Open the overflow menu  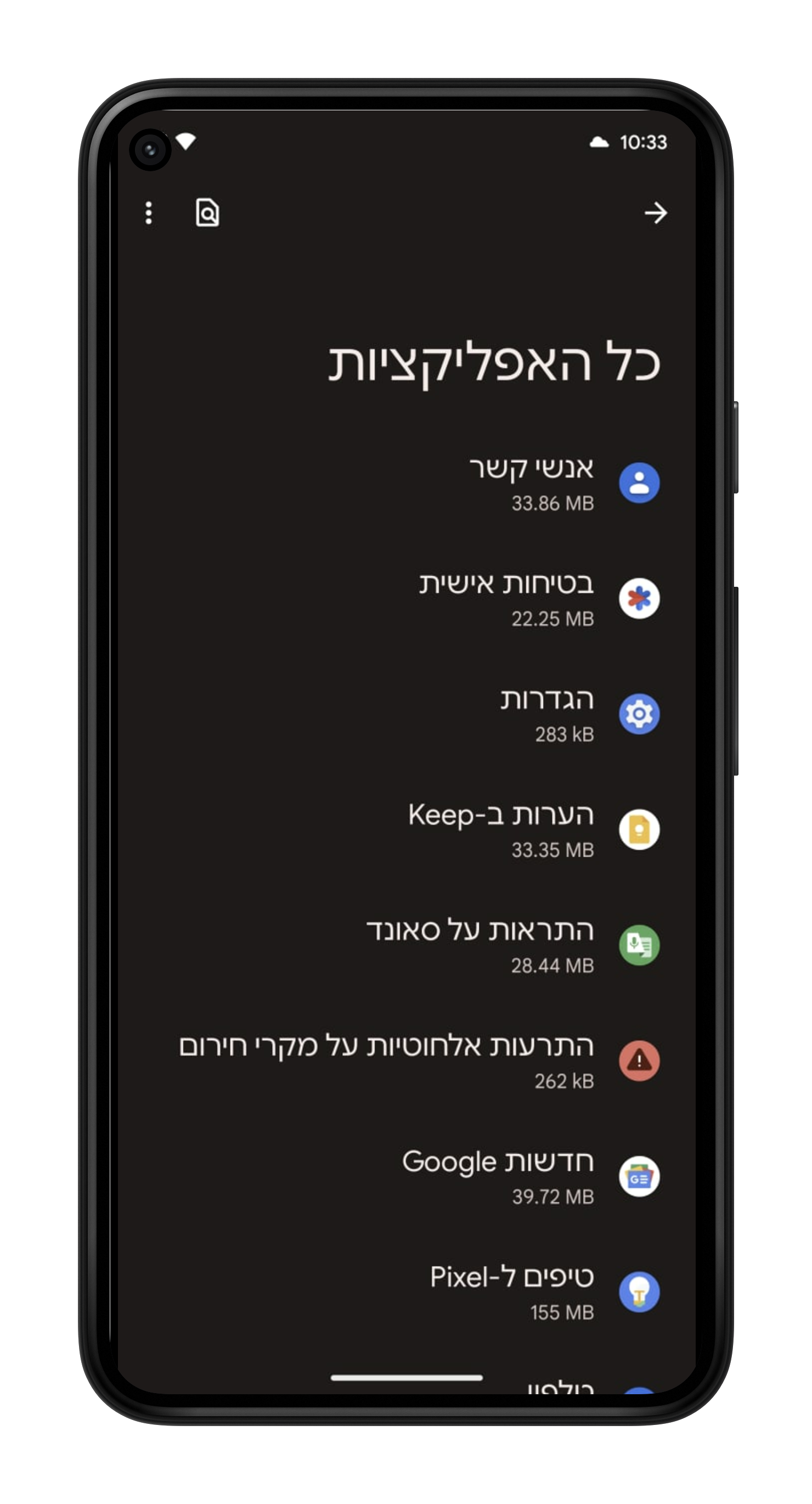pos(149,213)
